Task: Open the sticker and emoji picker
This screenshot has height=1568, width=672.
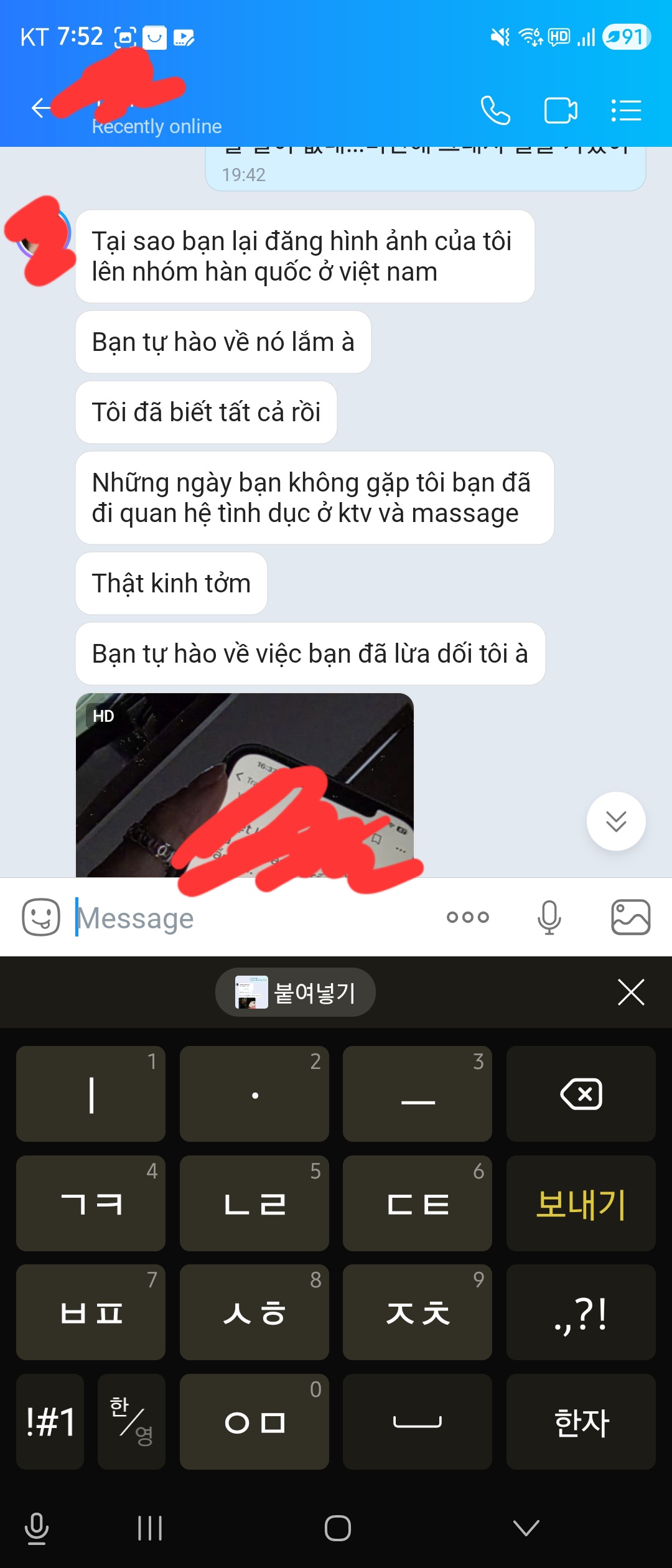Action: tap(41, 917)
